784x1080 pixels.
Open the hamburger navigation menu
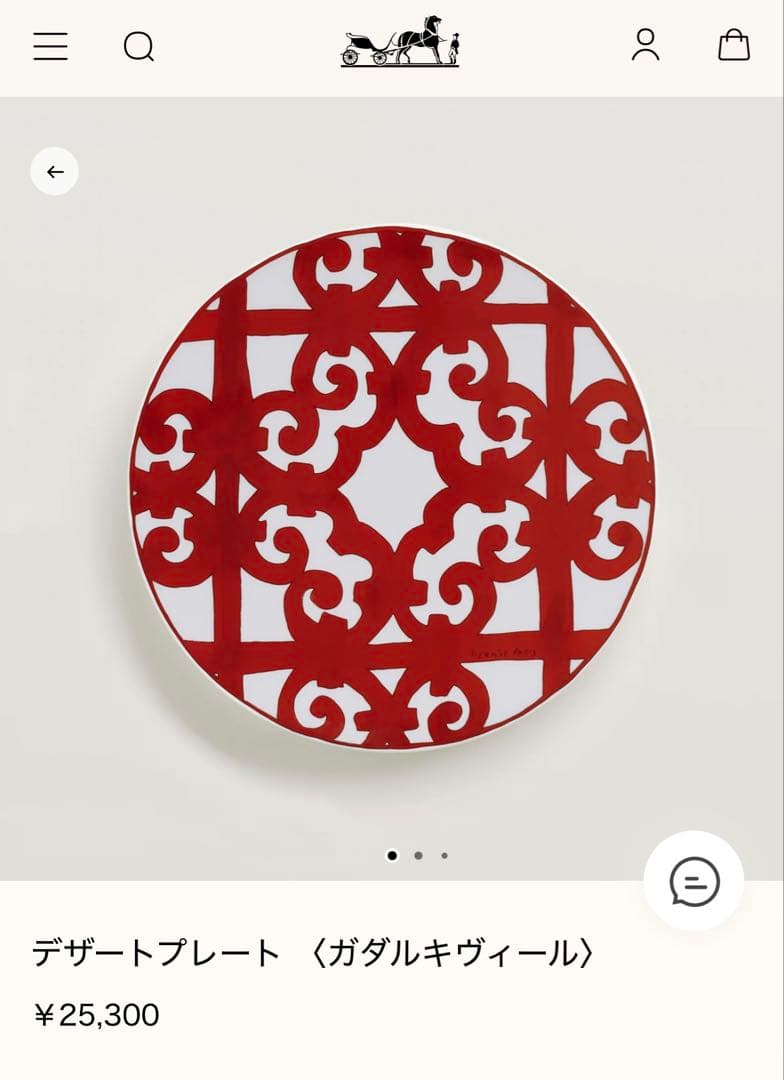[x=50, y=46]
